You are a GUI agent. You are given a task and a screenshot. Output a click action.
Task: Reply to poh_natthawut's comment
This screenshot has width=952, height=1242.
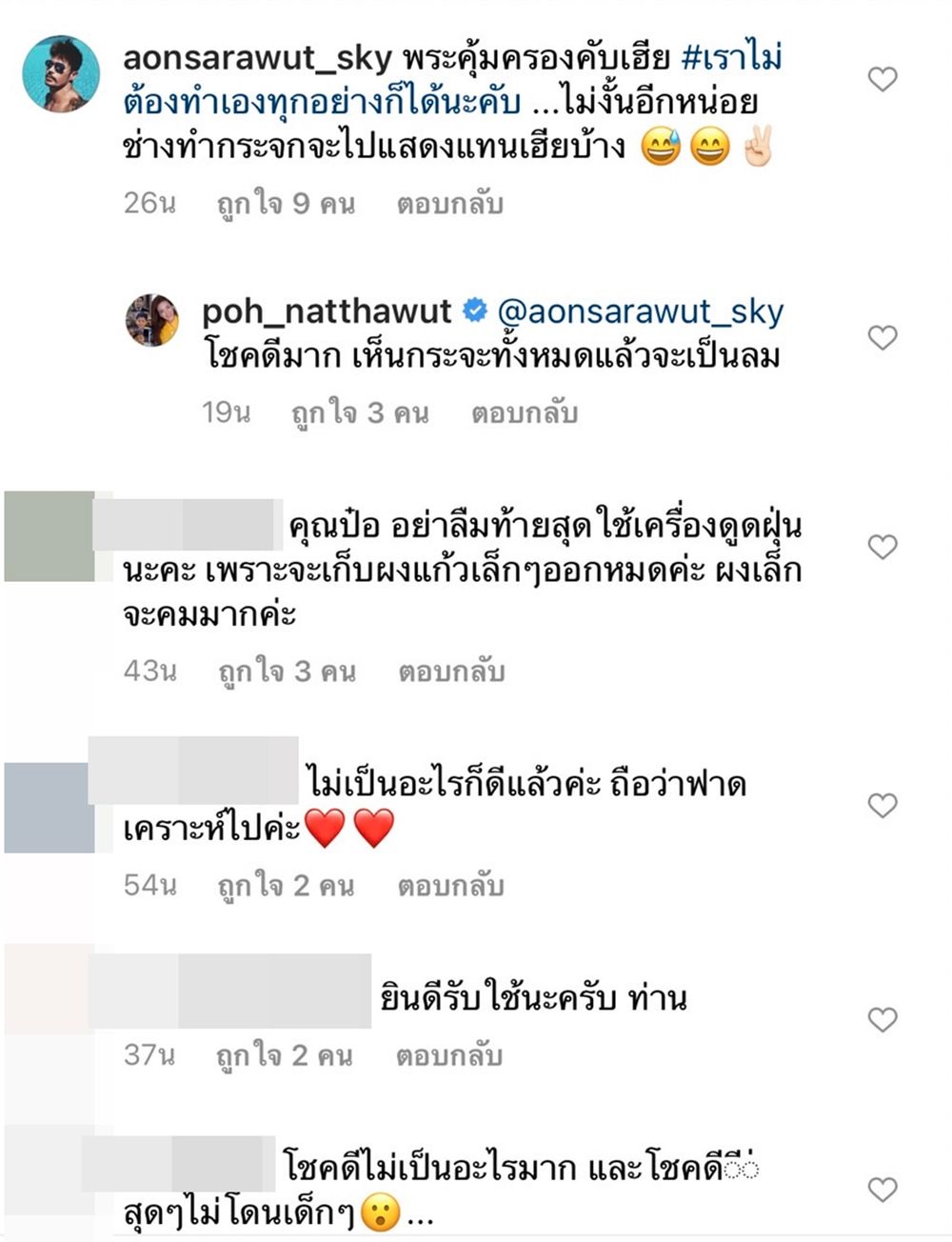coord(525,413)
